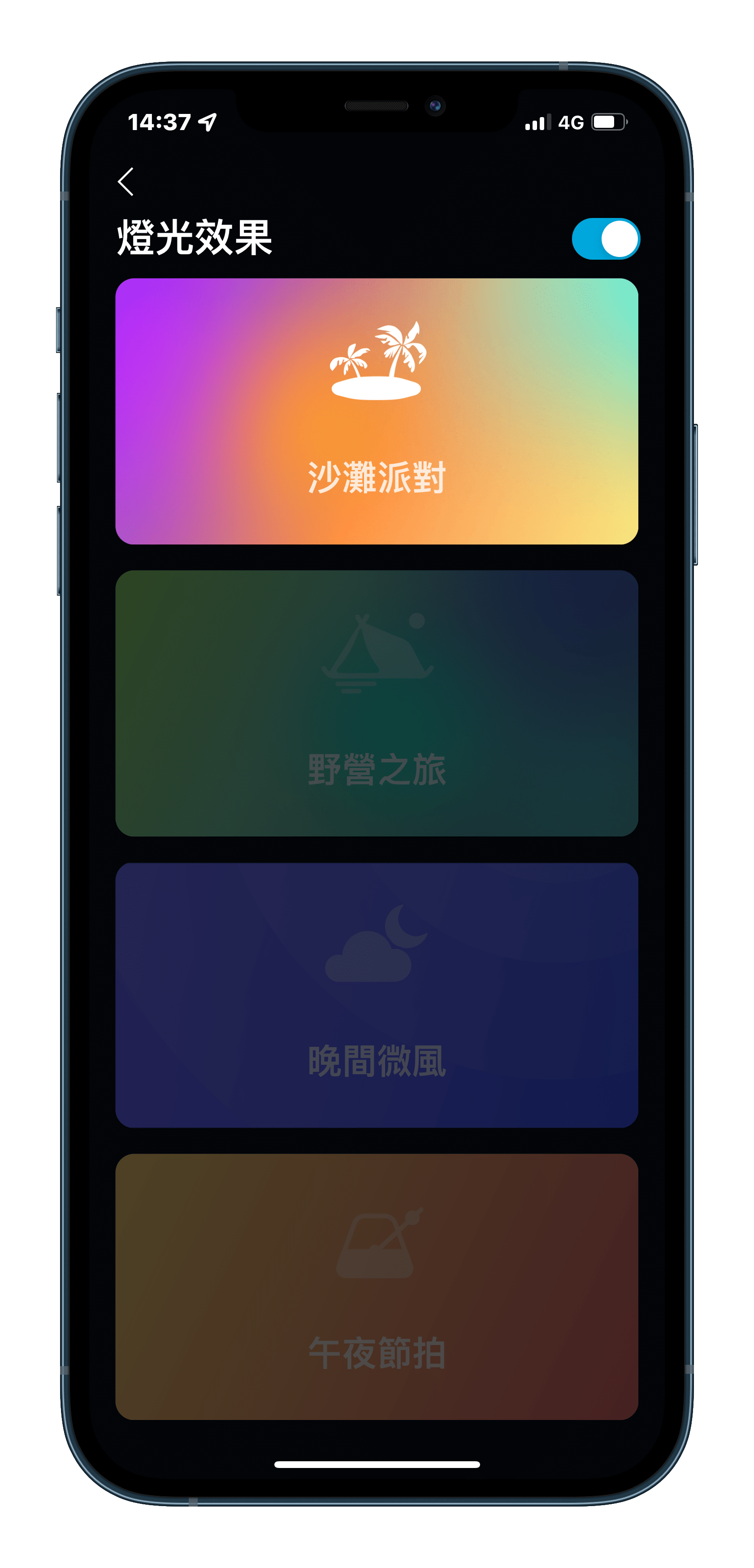The width and height of the screenshot is (754, 1568).
Task: Activate the 午夜節拍 lighting effect card
Action: coord(377,1286)
